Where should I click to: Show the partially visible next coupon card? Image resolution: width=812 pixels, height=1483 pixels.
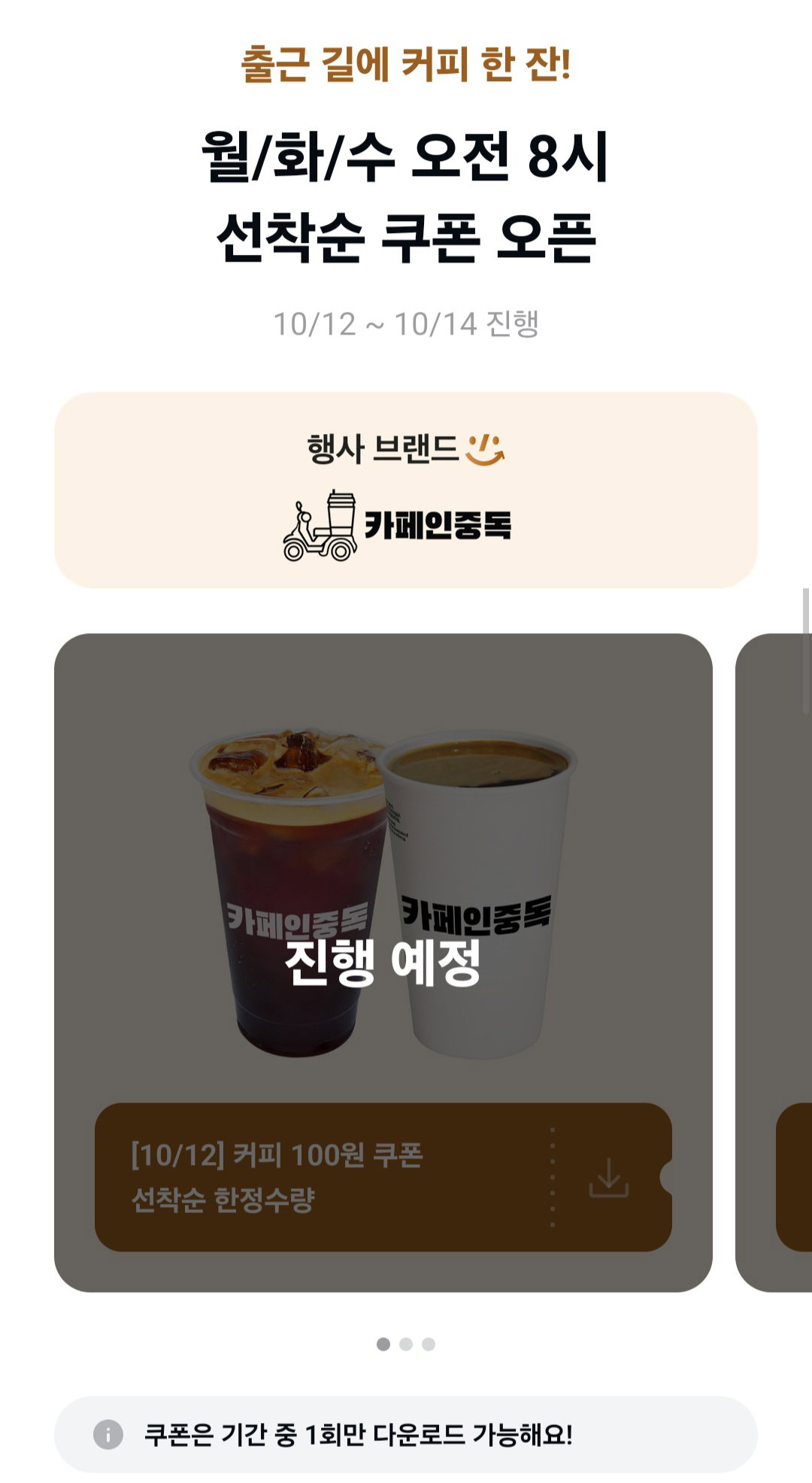click(x=774, y=963)
